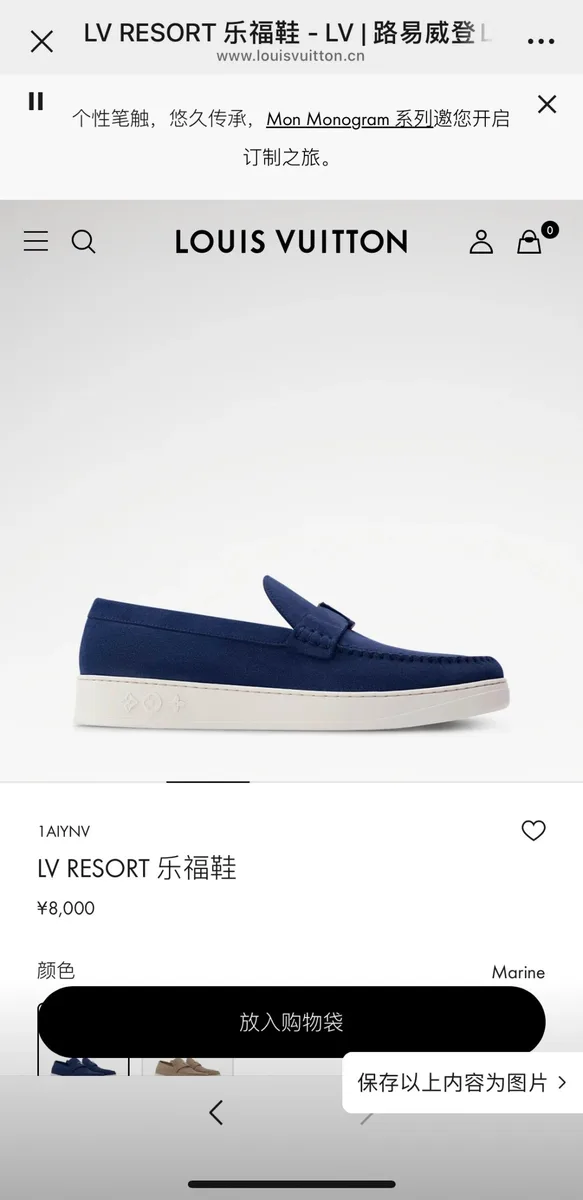Select the beige color swatch
The width and height of the screenshot is (583, 1200).
pos(187,1067)
